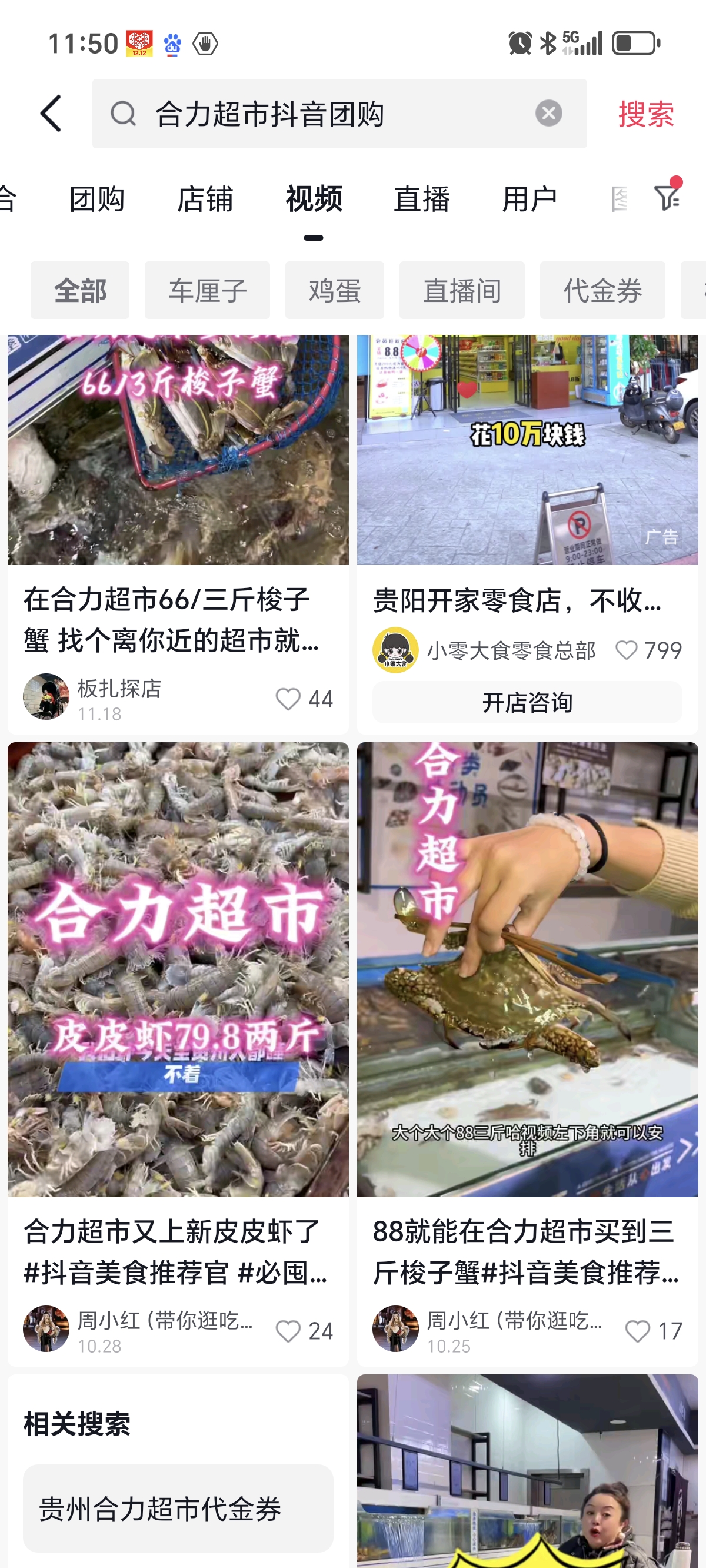Tap 开店咨询 on the 小零大食 ad
Viewport: 706px width, 1568px height.
click(527, 702)
